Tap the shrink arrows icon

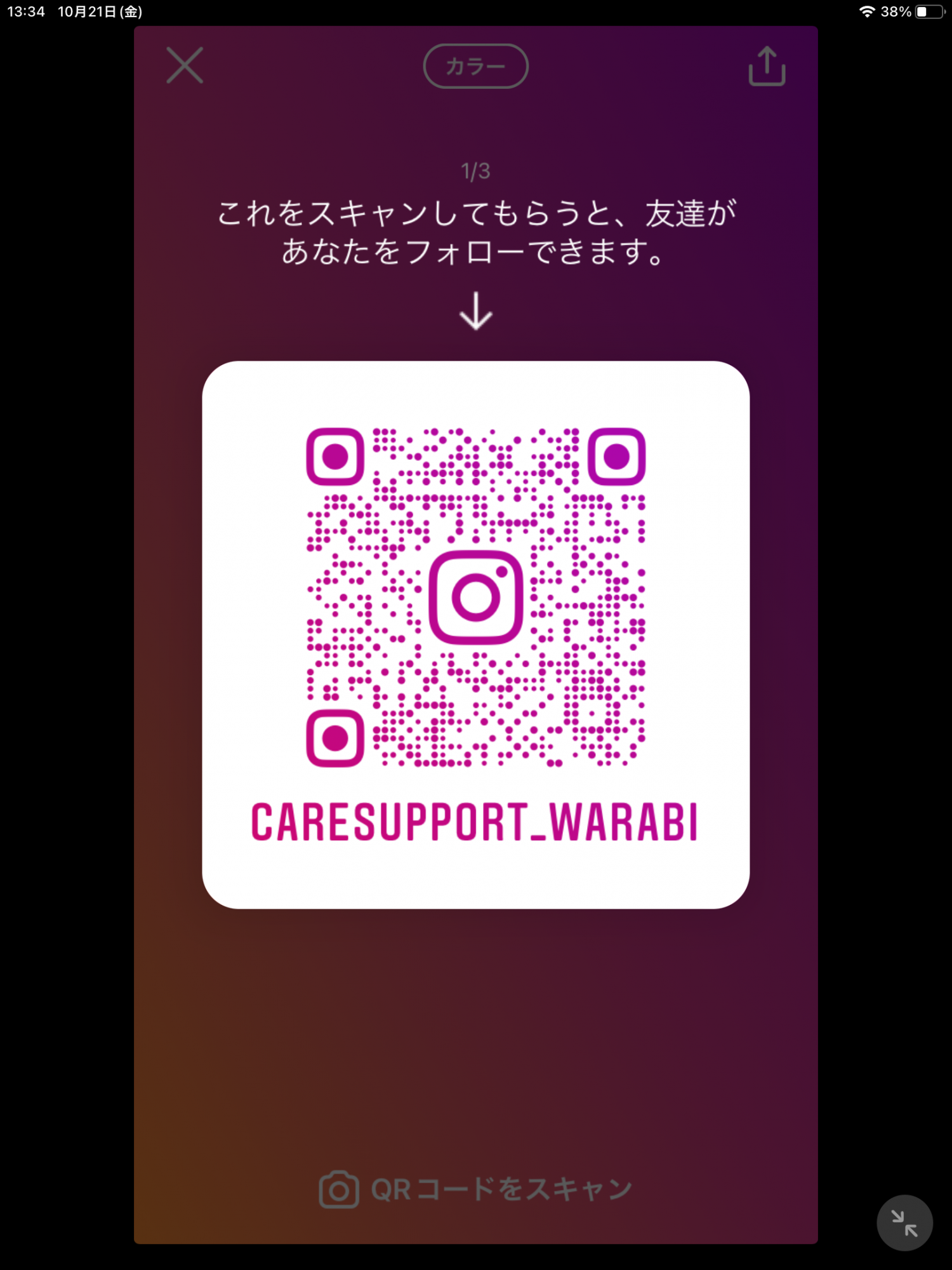tap(904, 1222)
